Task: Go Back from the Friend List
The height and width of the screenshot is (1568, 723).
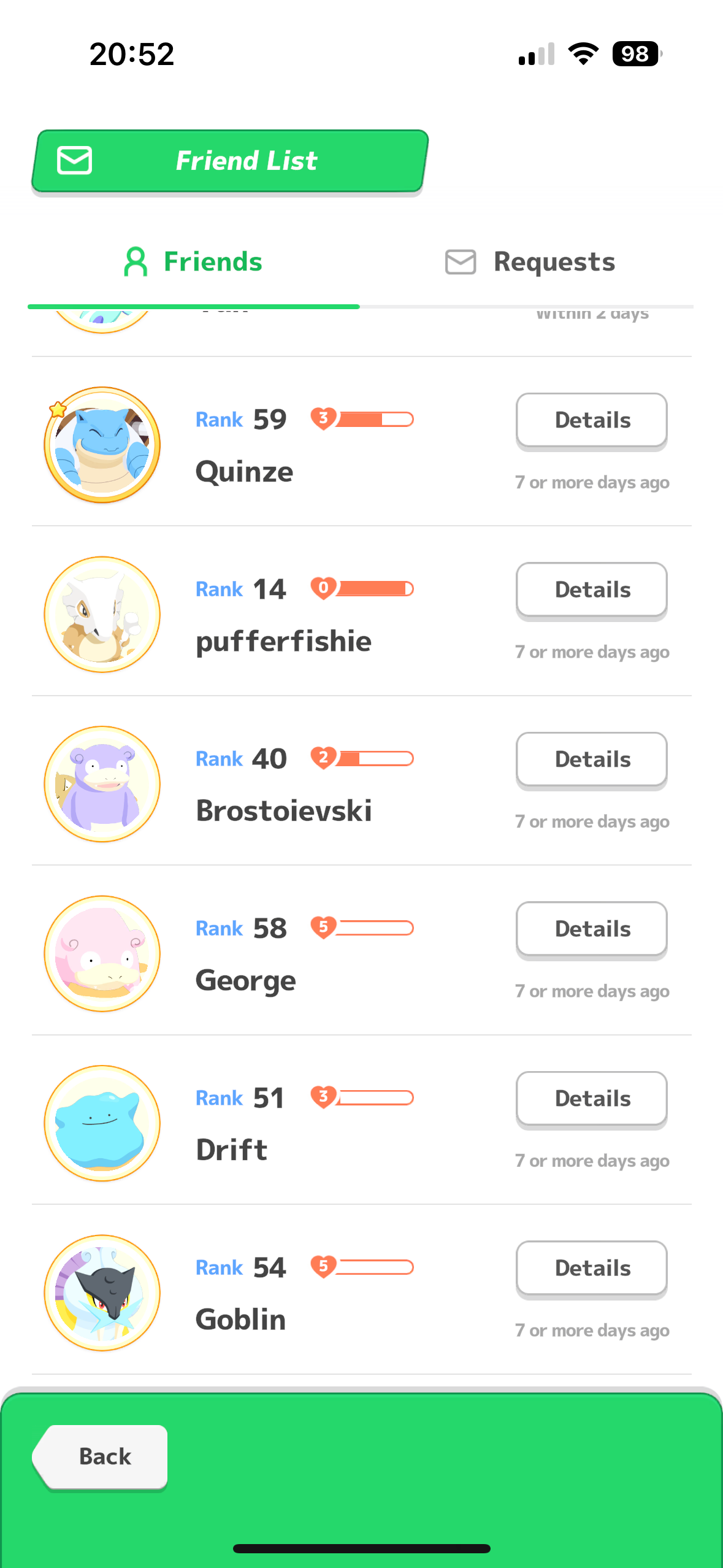Action: coord(102,1456)
